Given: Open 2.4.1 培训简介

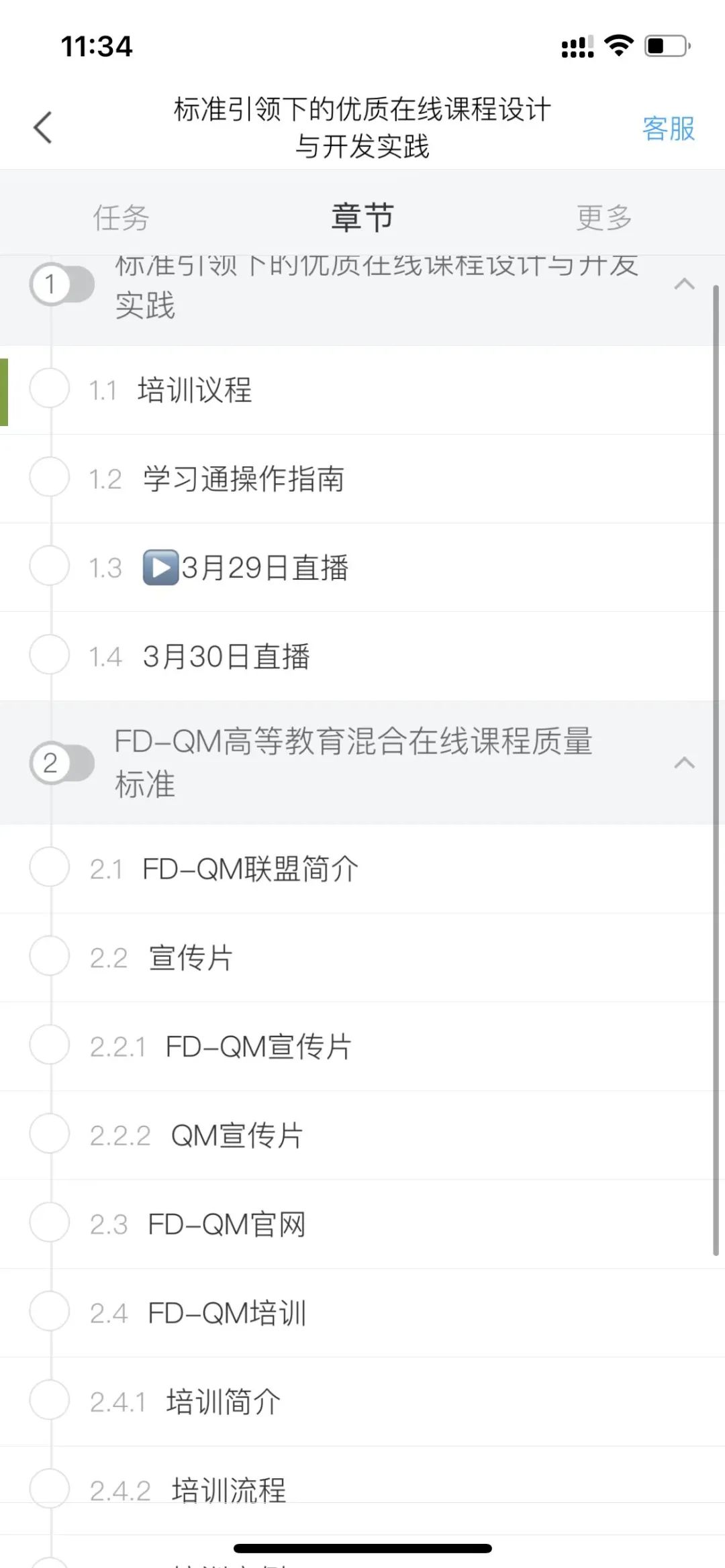Looking at the screenshot, I should click(x=223, y=1402).
